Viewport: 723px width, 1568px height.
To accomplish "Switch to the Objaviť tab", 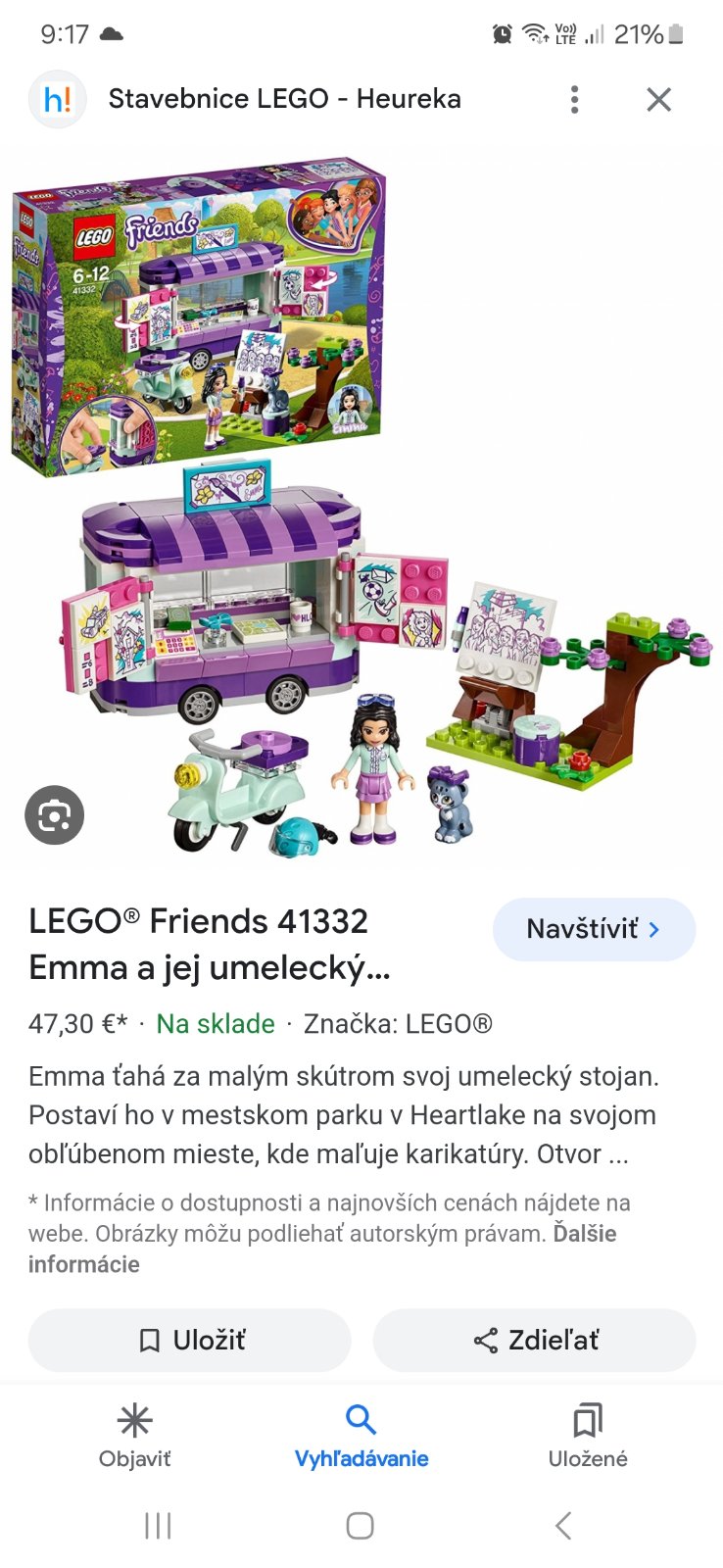I will click(135, 1436).
